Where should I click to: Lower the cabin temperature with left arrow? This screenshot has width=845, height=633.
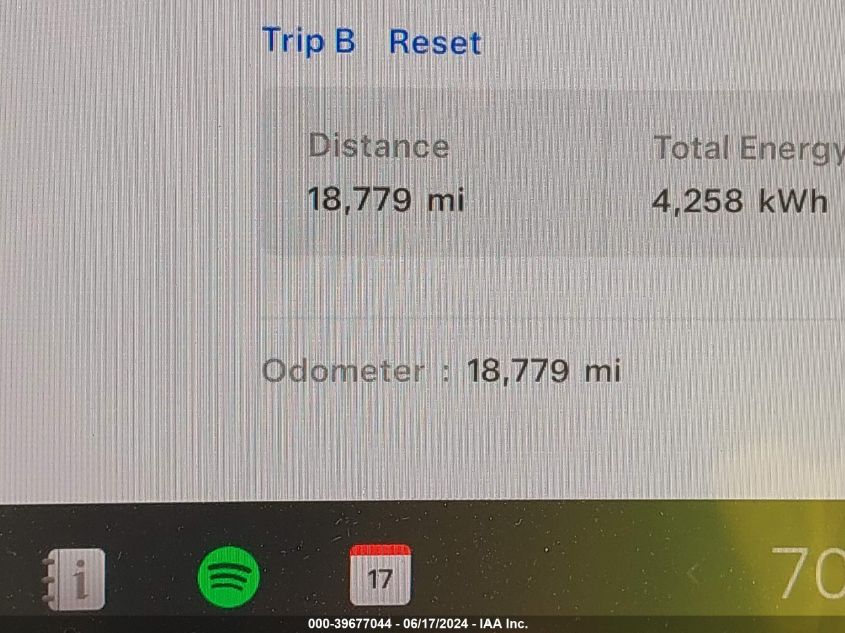tap(695, 573)
